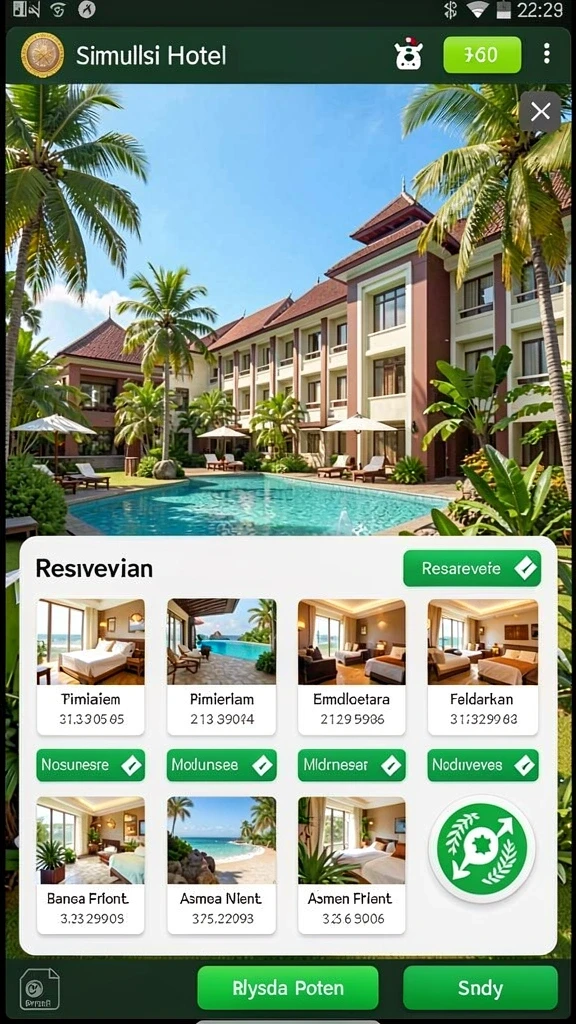This screenshot has width=576, height=1024.
Task: Select the Pimierlam pool card
Action: [x=221, y=667]
